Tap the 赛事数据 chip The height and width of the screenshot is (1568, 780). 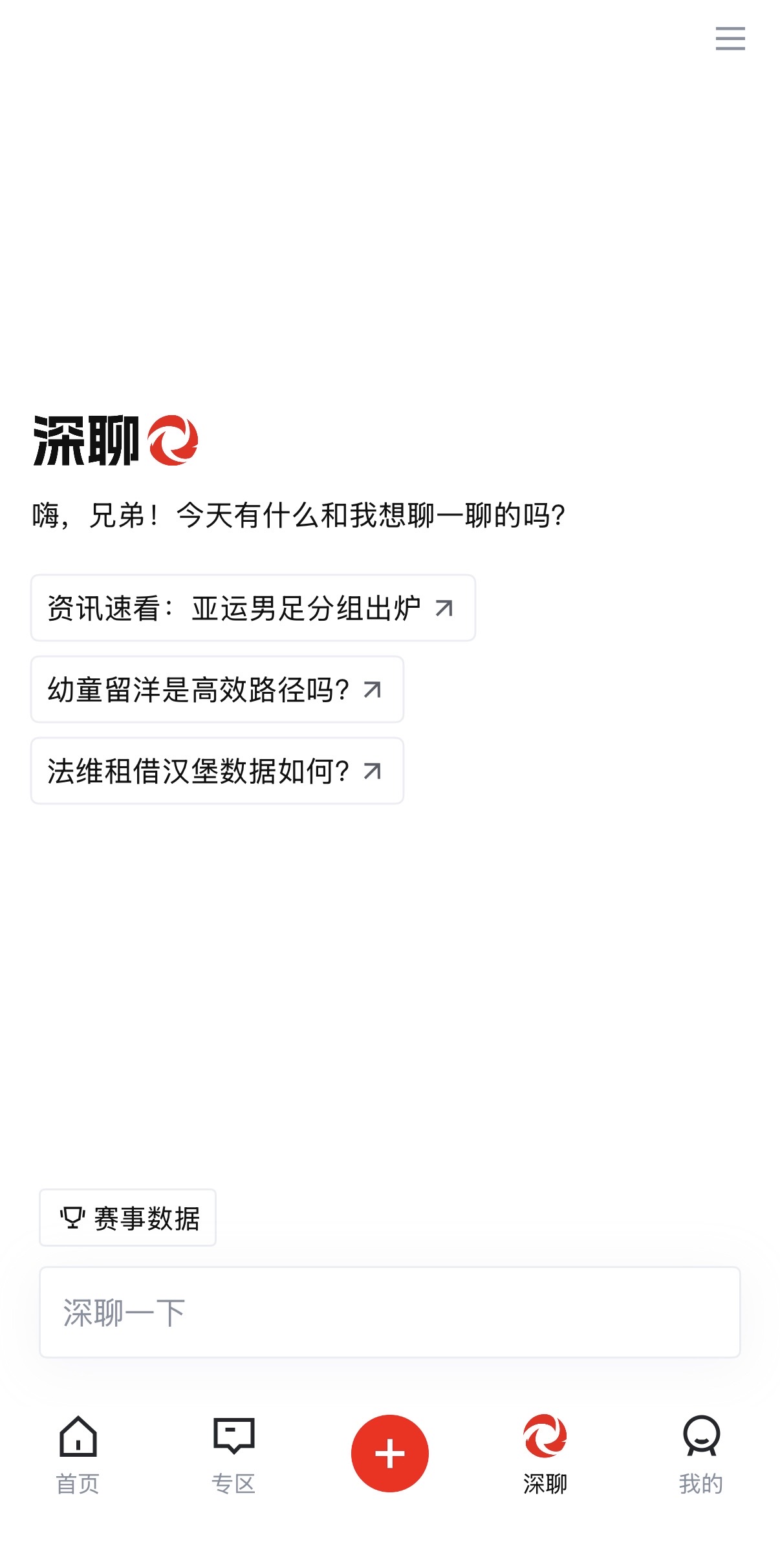pyautogui.click(x=127, y=1218)
